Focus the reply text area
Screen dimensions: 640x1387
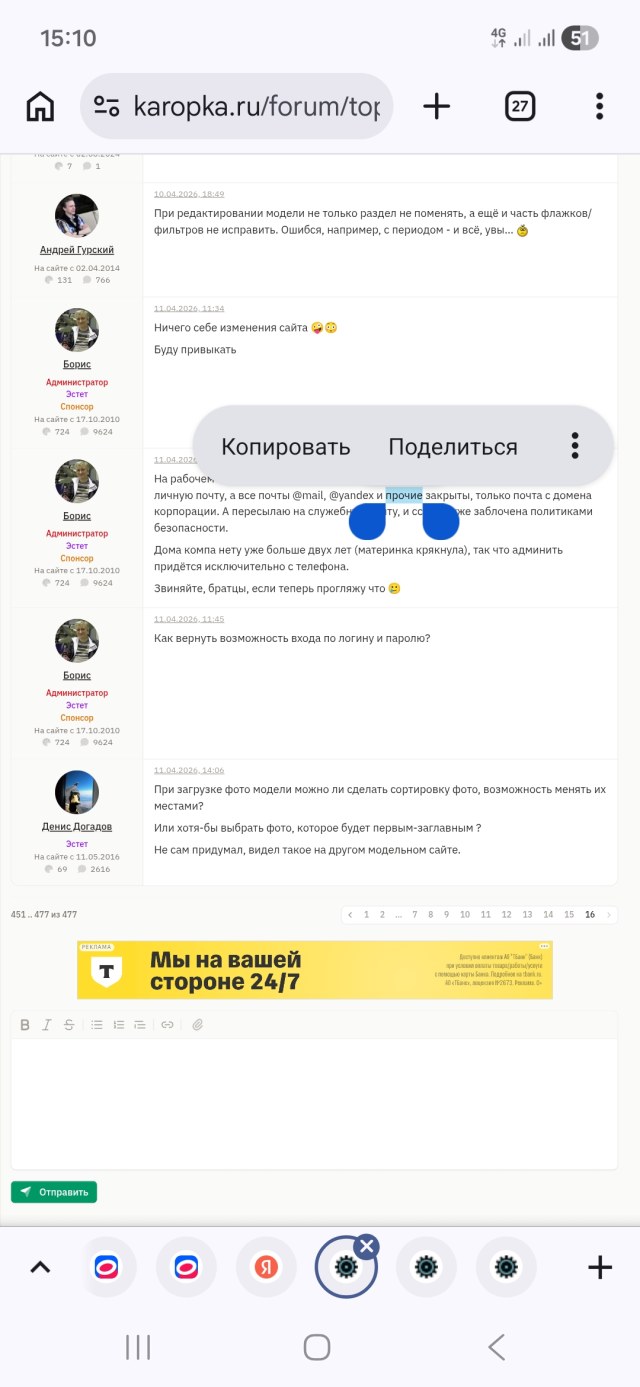tap(314, 1100)
